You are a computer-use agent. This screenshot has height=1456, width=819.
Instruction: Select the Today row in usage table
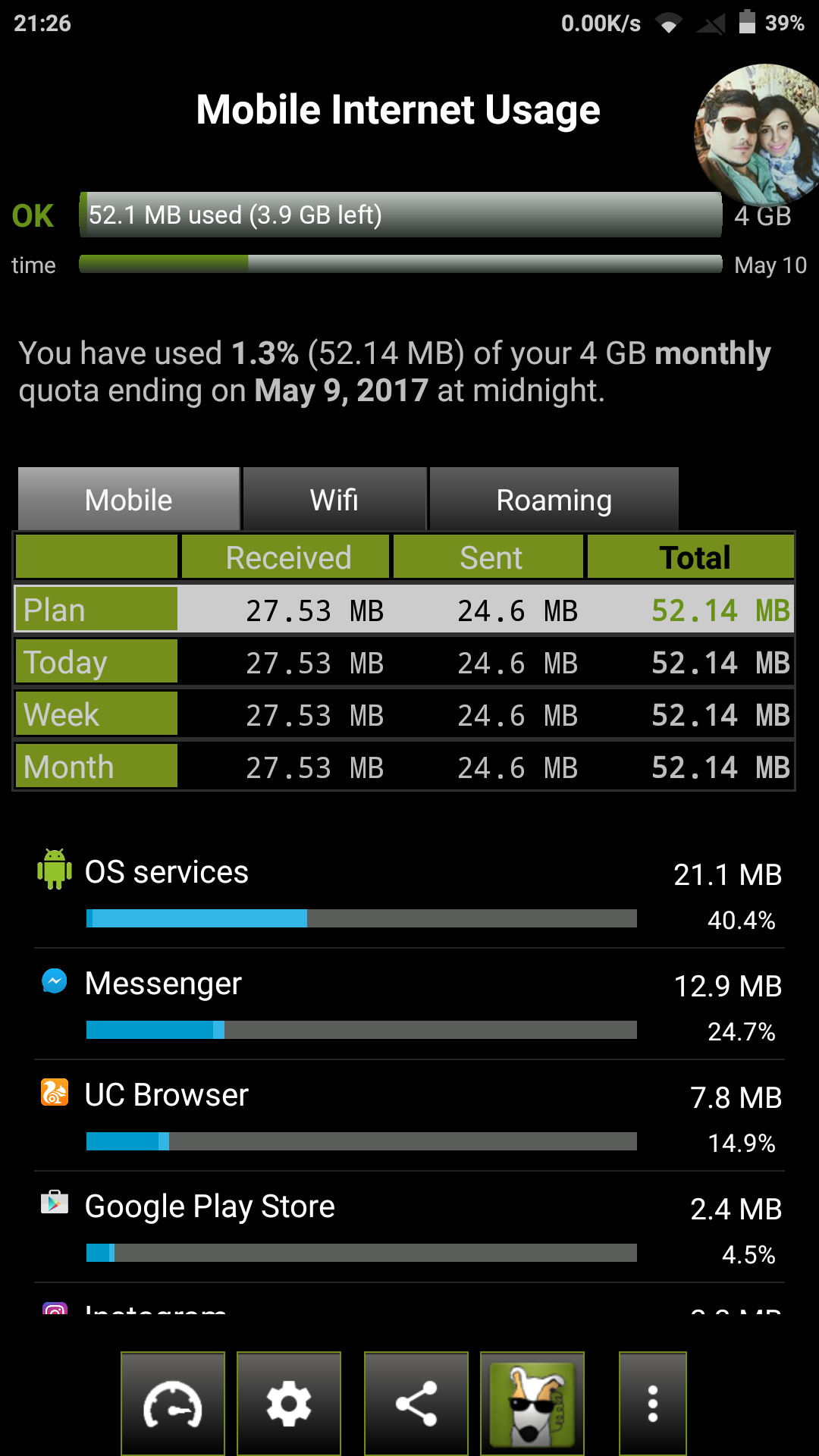point(403,662)
